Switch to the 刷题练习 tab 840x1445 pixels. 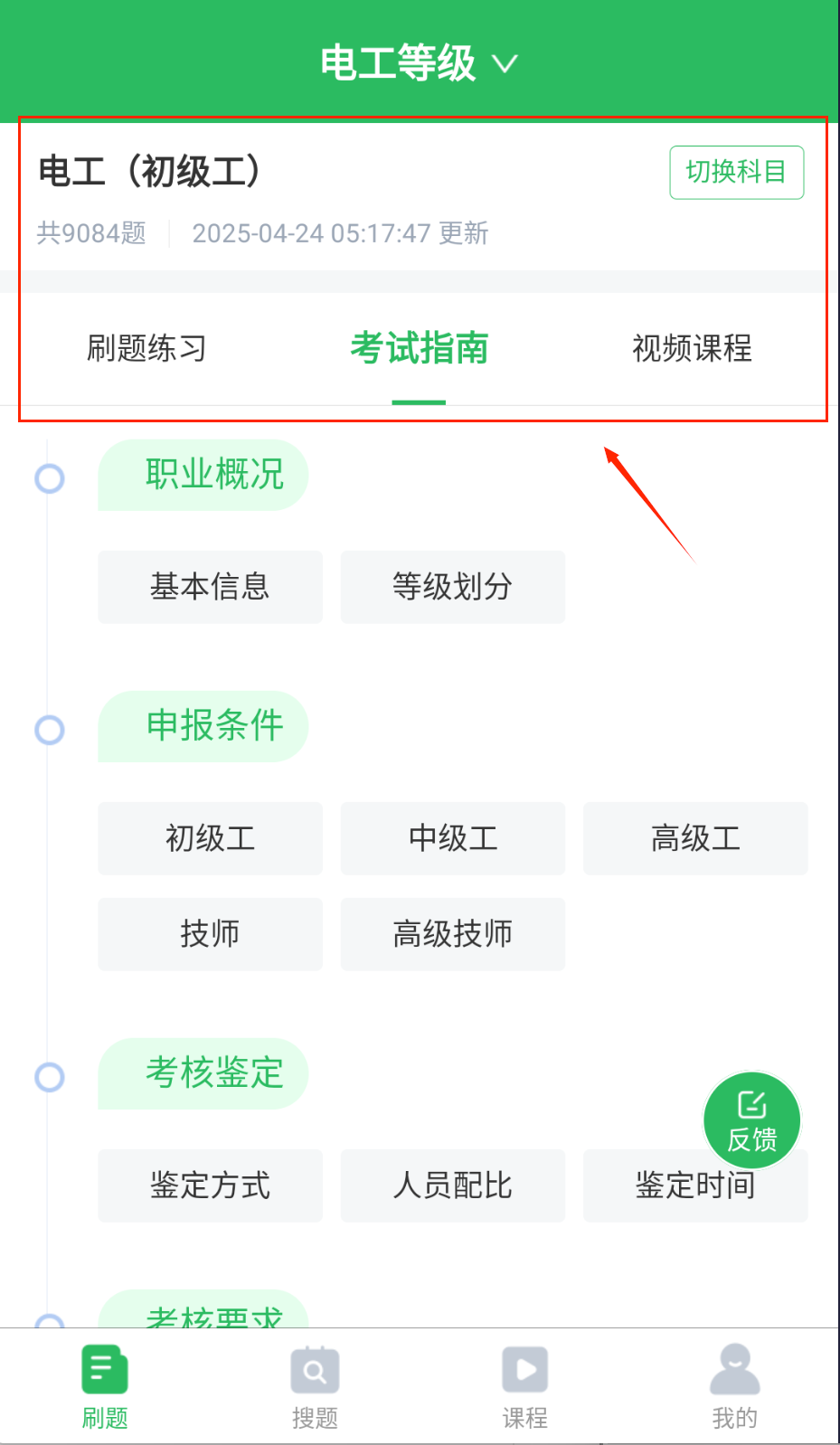coord(146,348)
